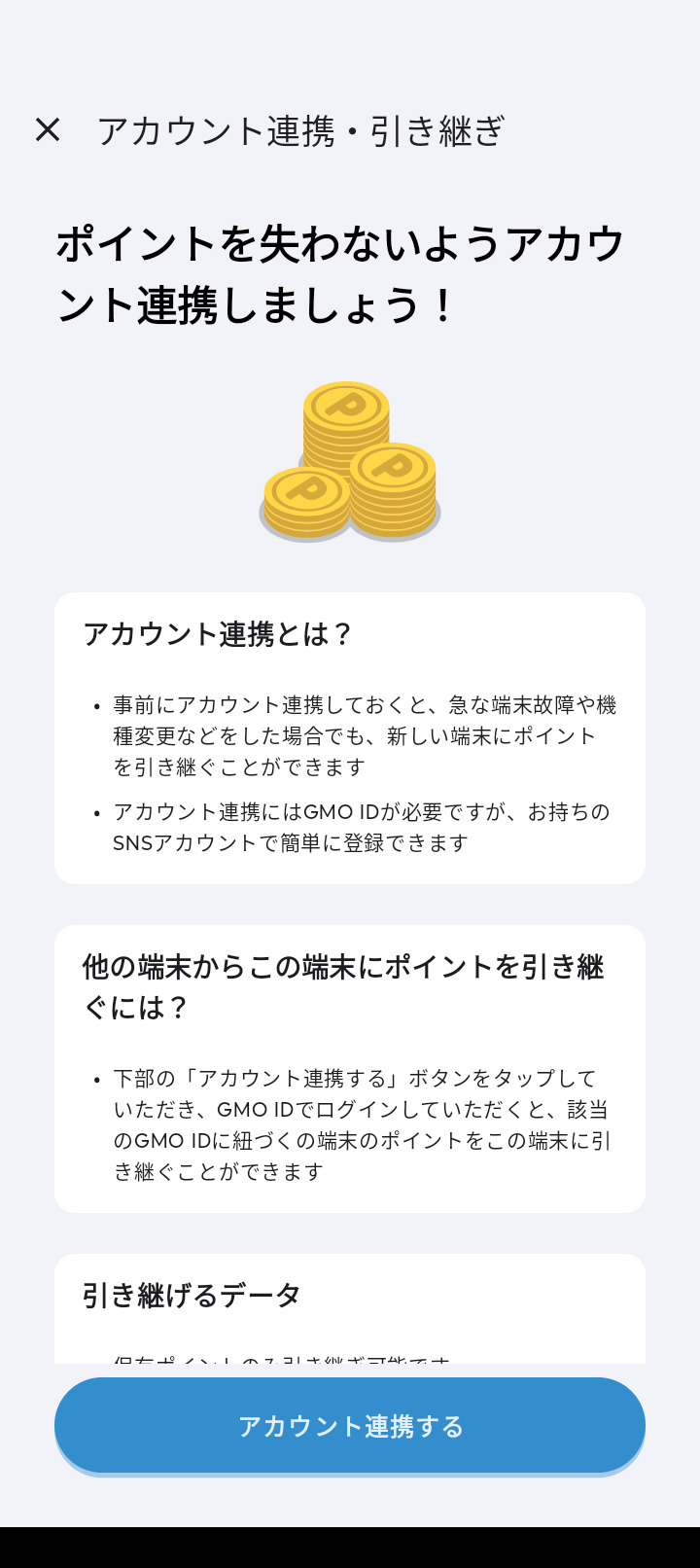Tap the アカウント連携する button

[350, 1425]
